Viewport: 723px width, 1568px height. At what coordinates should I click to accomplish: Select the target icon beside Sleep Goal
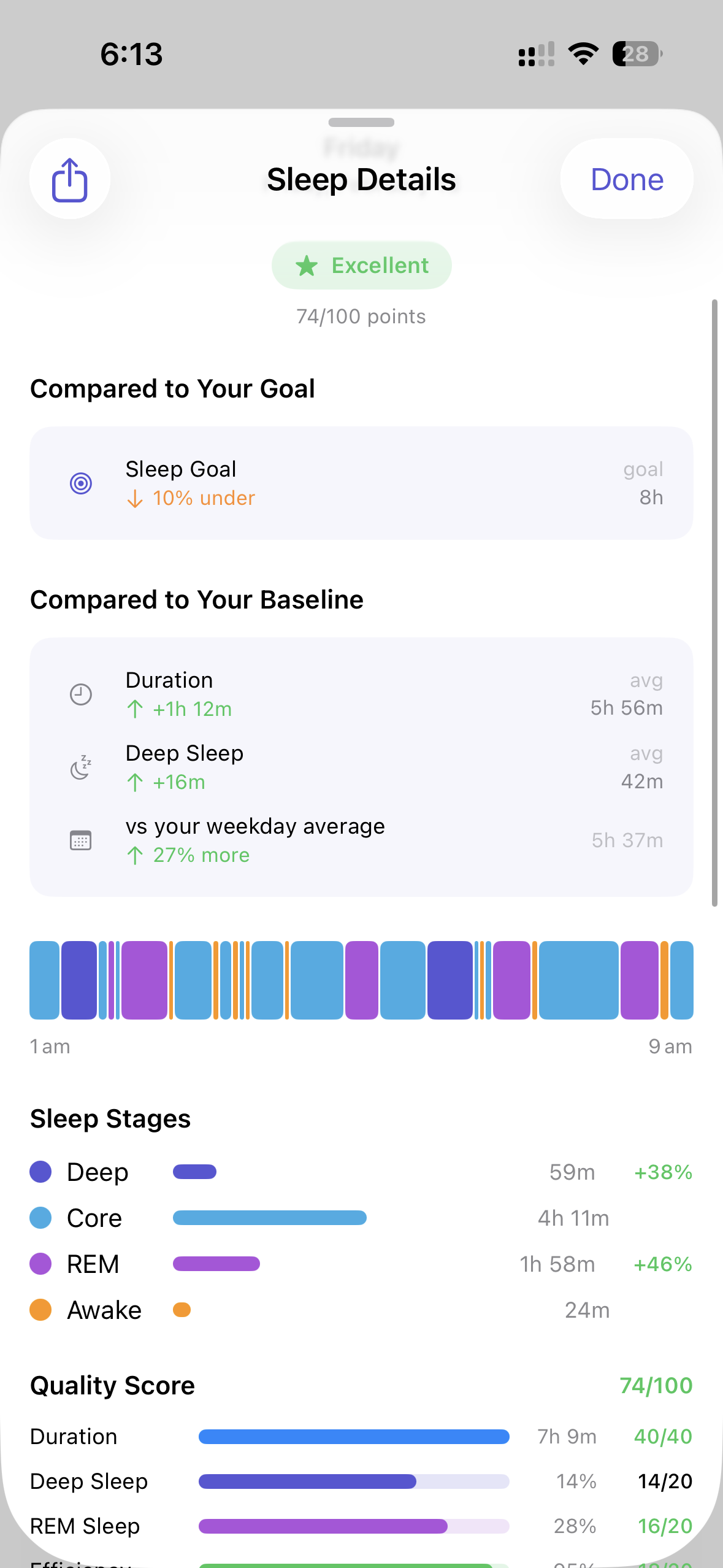pos(81,483)
